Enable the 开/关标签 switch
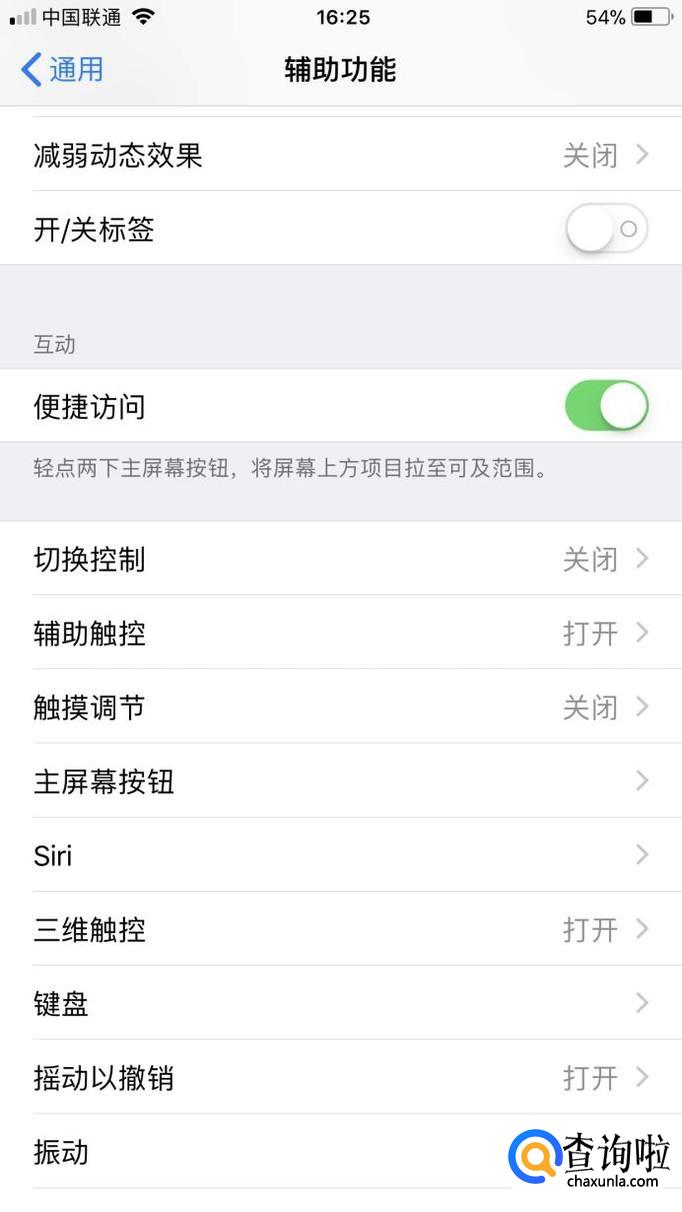This screenshot has width=682, height=1212. pyautogui.click(x=606, y=229)
